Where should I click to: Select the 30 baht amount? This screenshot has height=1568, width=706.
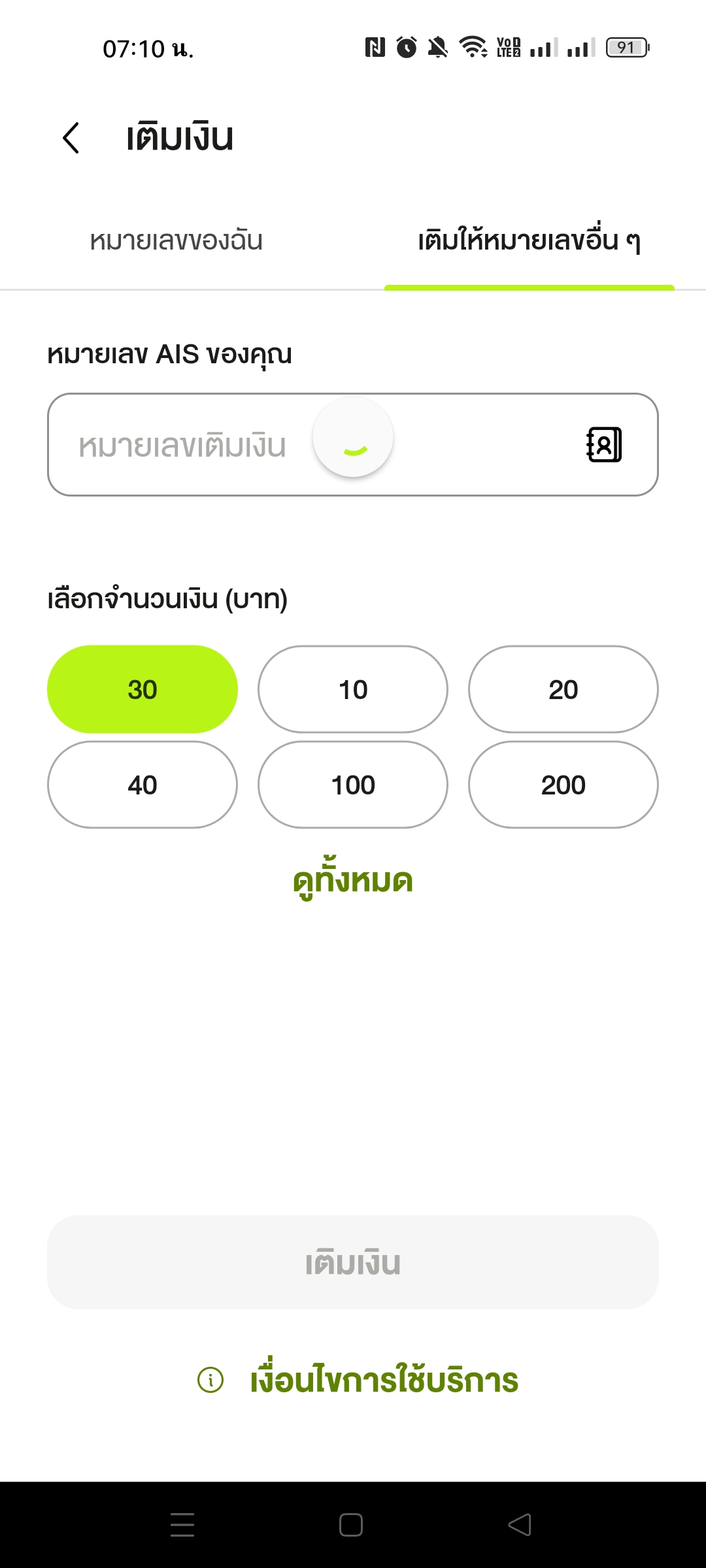[143, 689]
